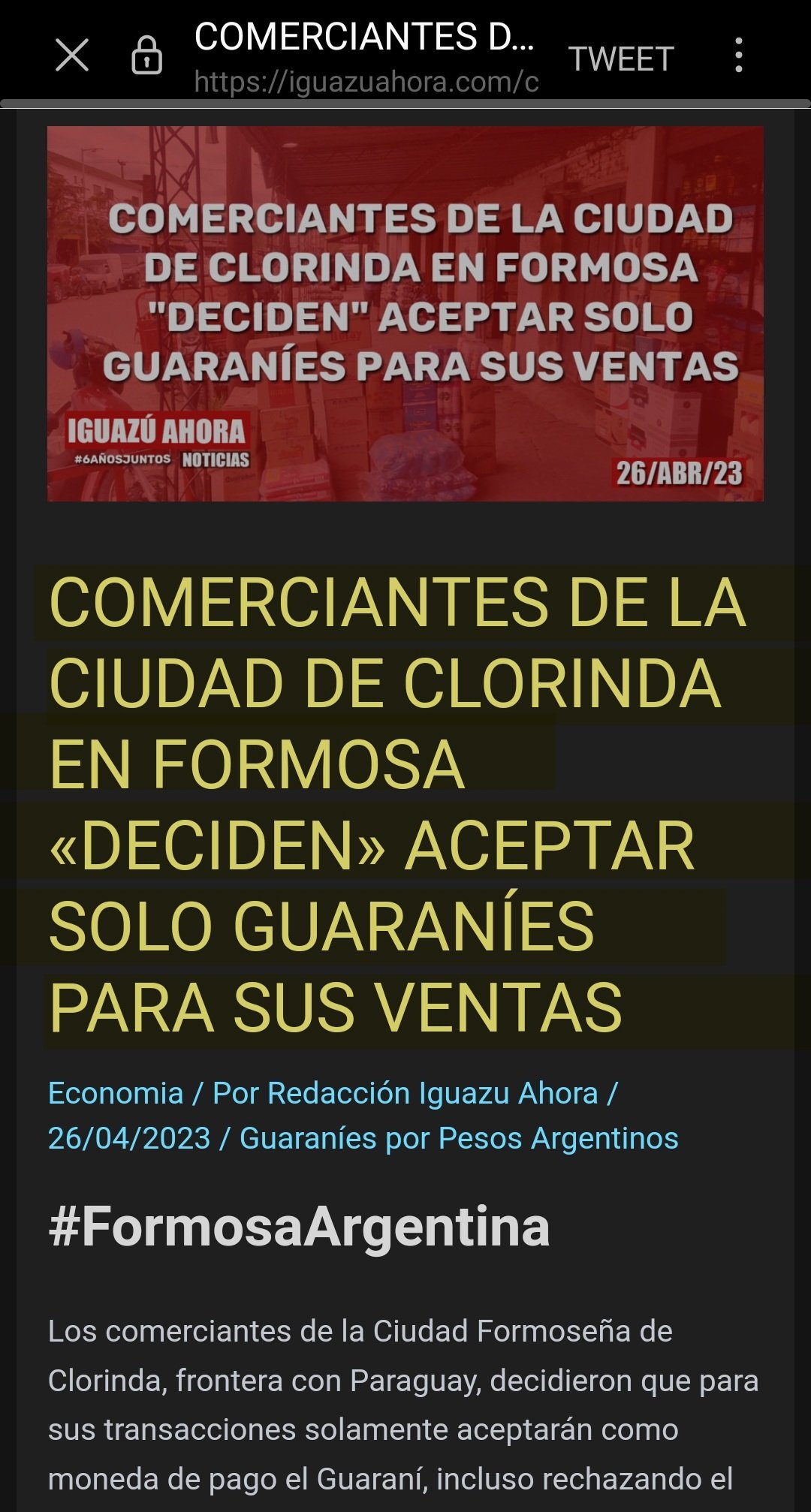The image size is (811, 1512).
Task: Close the in-app browser
Action: [x=72, y=56]
